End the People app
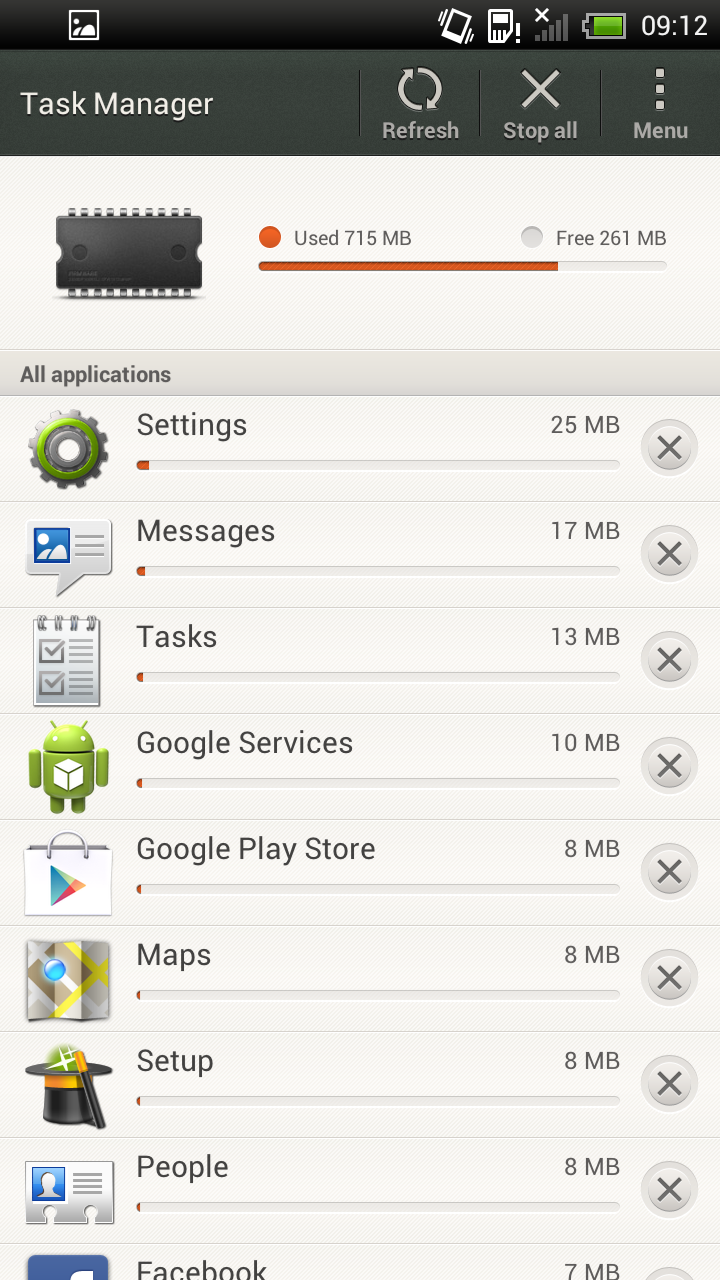 coord(669,1191)
